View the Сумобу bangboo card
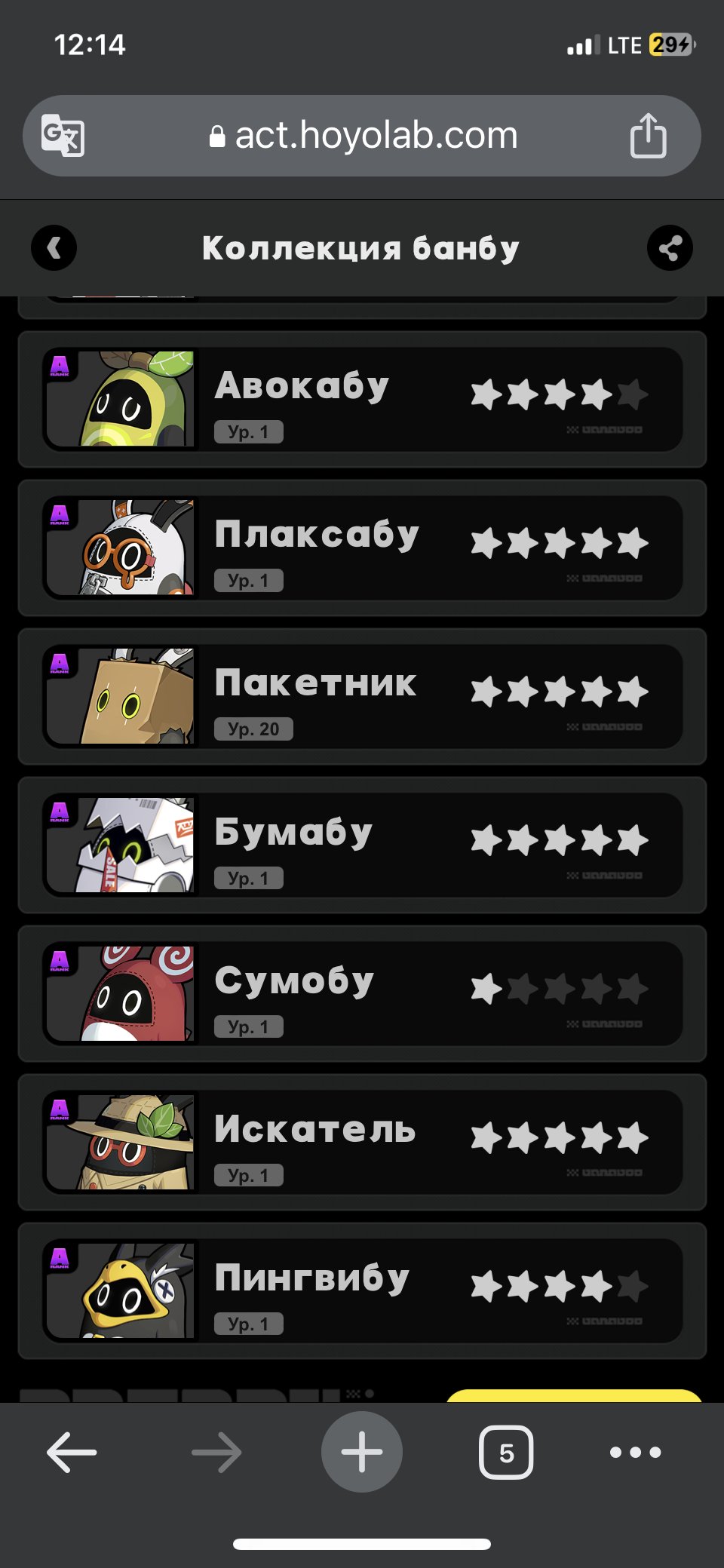This screenshot has height=1568, width=724. pyautogui.click(x=362, y=993)
